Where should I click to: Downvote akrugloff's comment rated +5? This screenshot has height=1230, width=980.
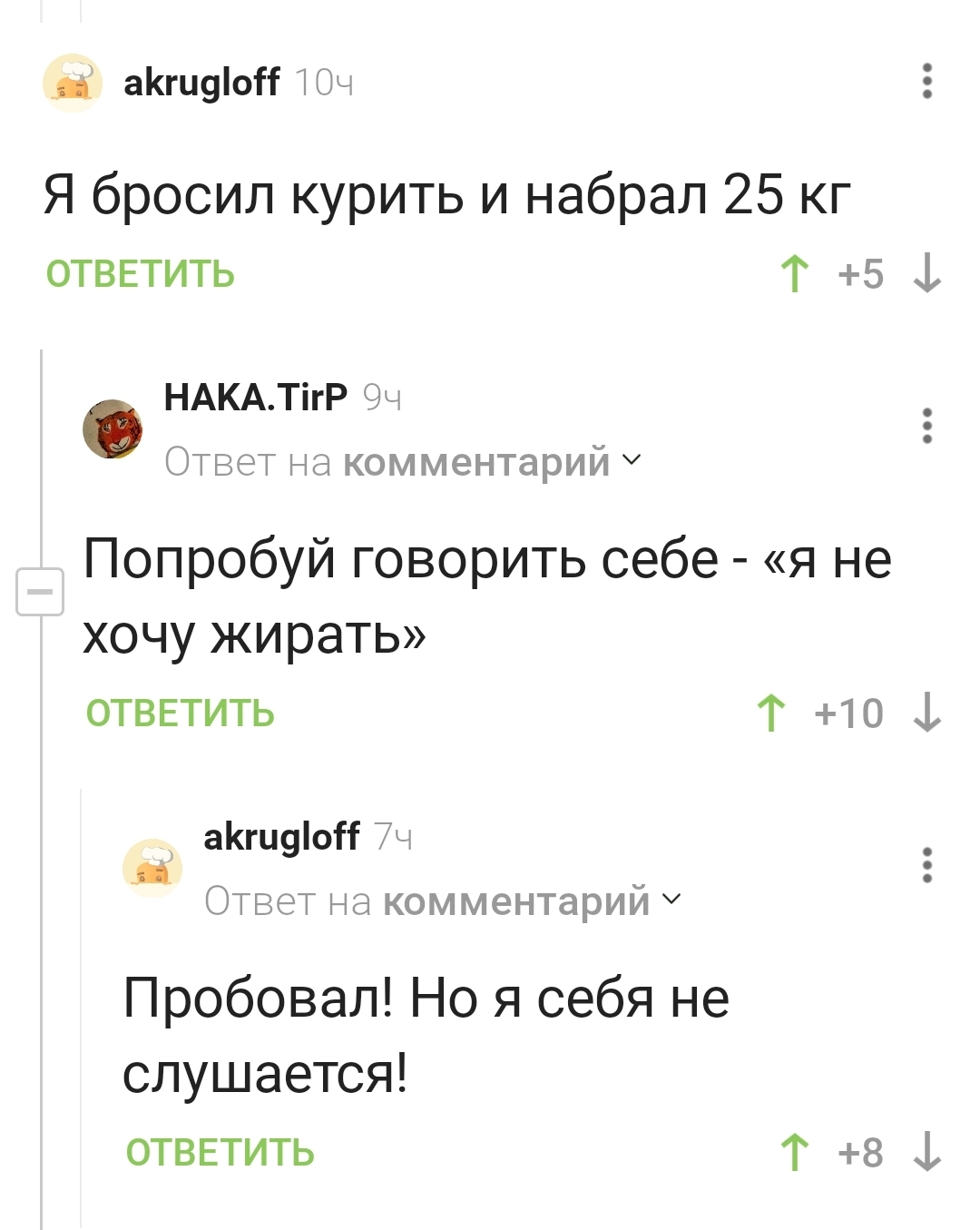coord(926,274)
